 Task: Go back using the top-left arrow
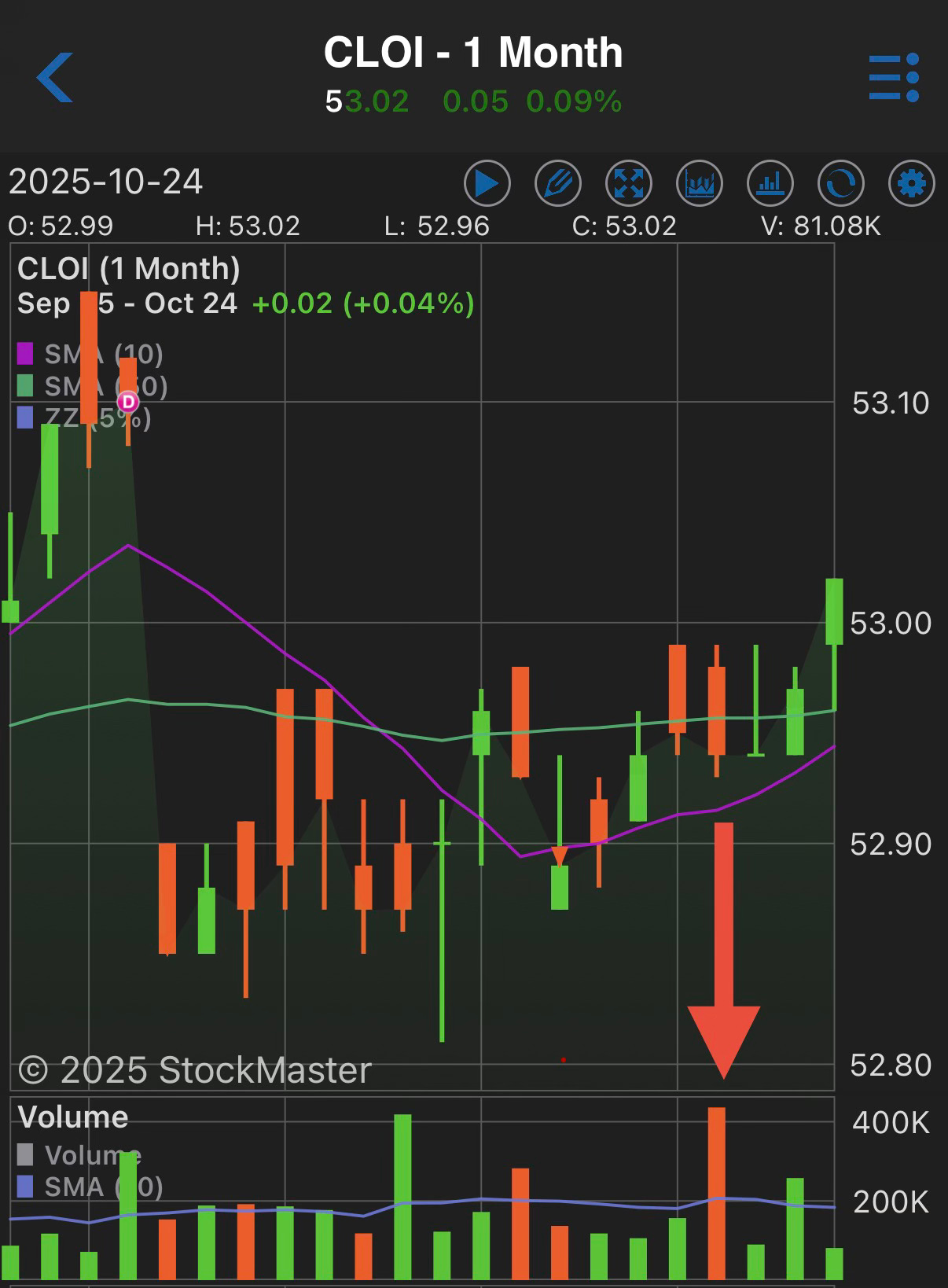tap(55, 77)
